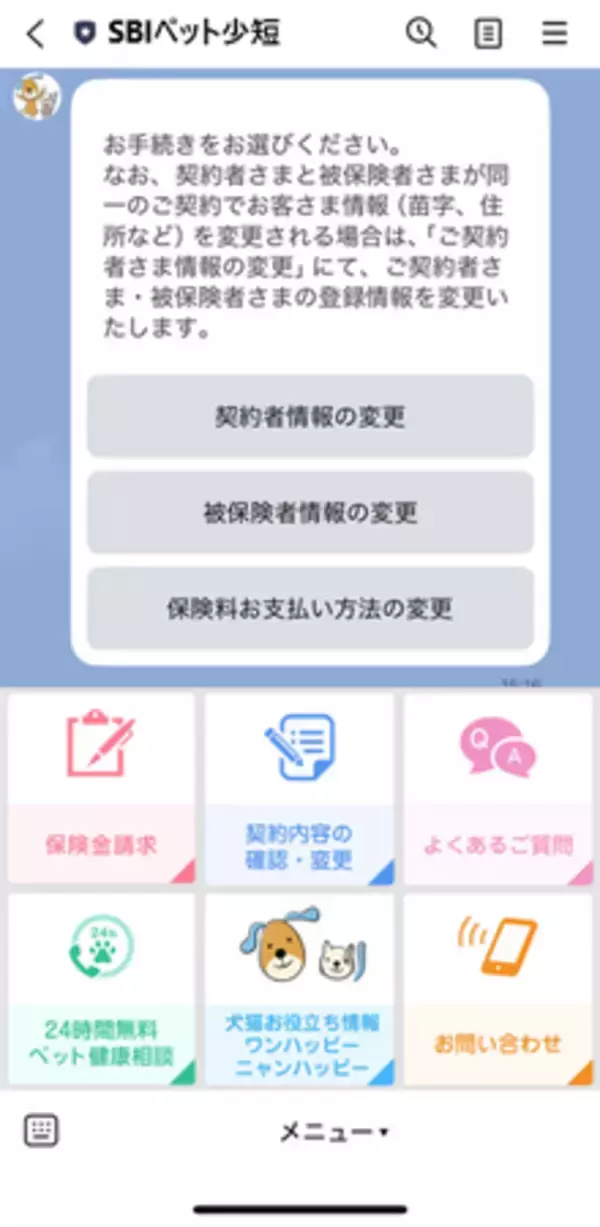View よくあるご質問 tile
The height and width of the screenshot is (1227, 600).
coord(497,788)
